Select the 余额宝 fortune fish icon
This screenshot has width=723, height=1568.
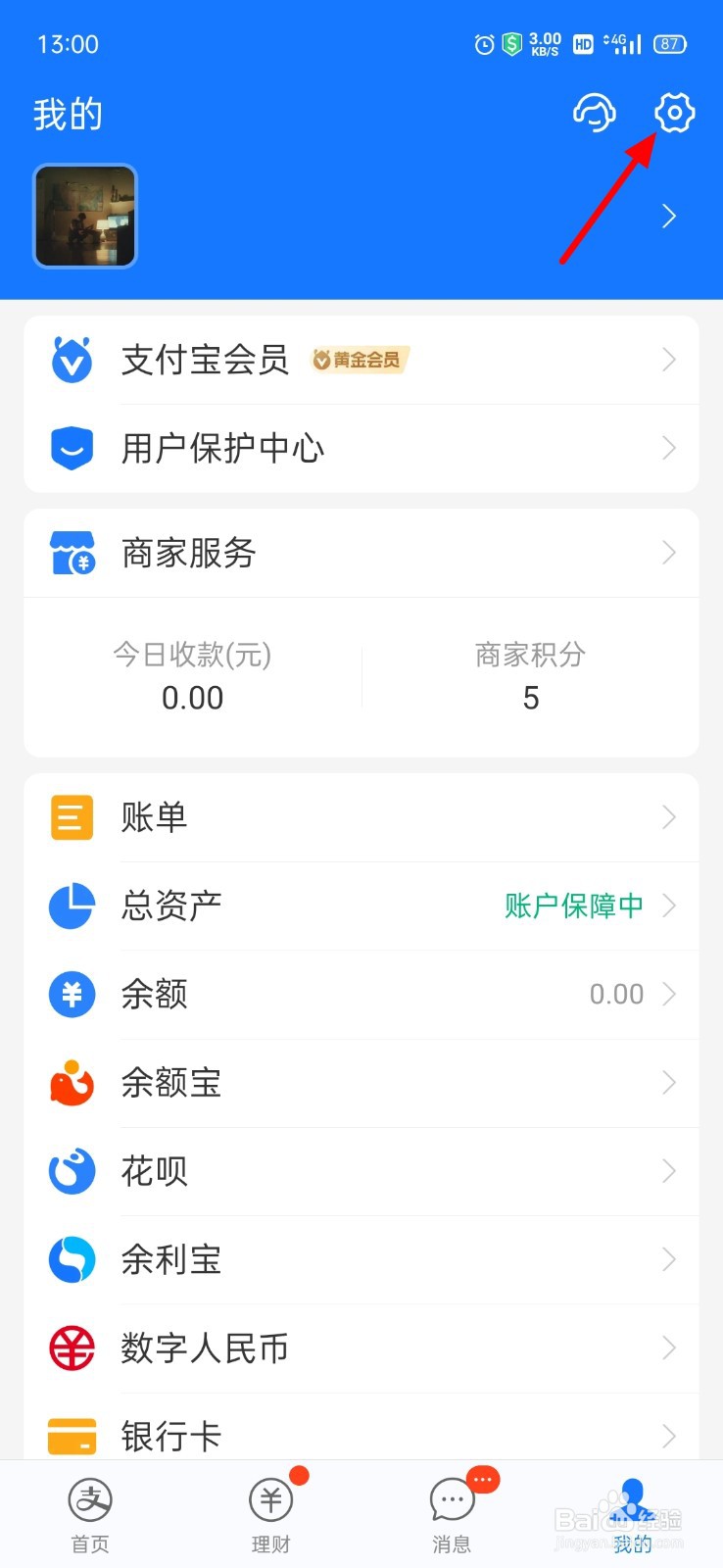[x=70, y=1082]
